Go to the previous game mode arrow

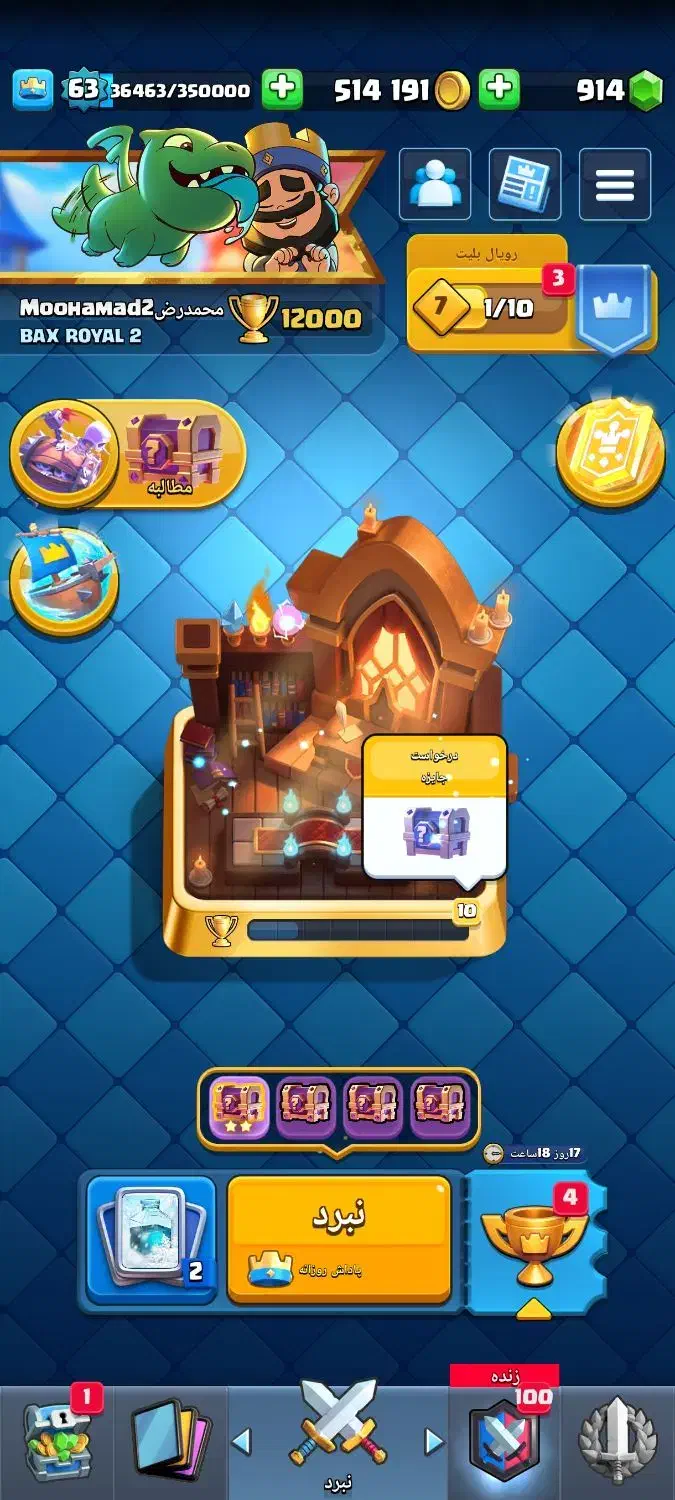pos(241,1441)
